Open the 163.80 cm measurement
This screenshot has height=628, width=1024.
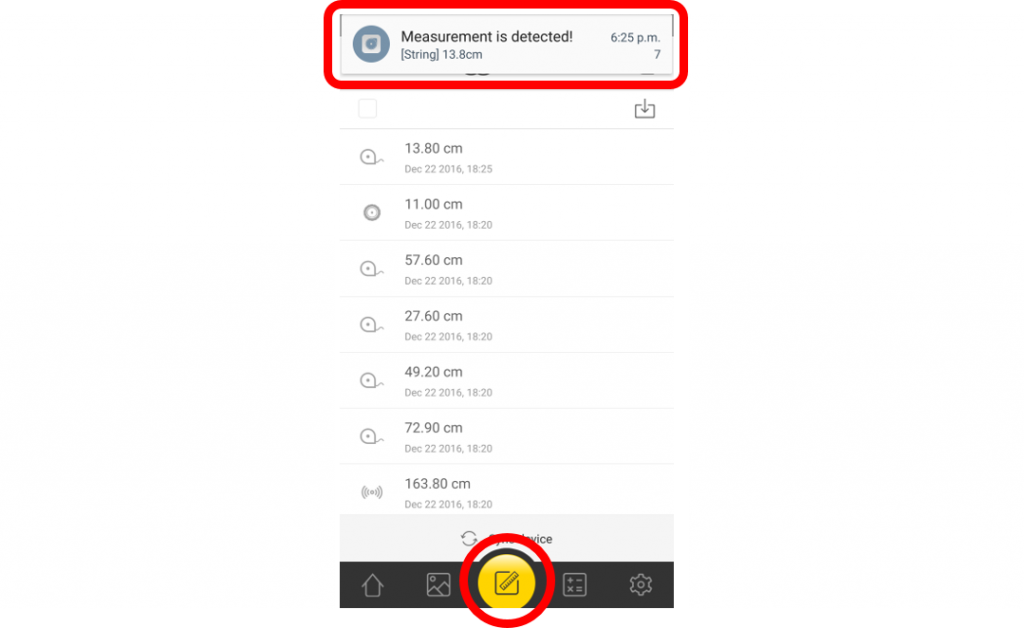pyautogui.click(x=505, y=491)
